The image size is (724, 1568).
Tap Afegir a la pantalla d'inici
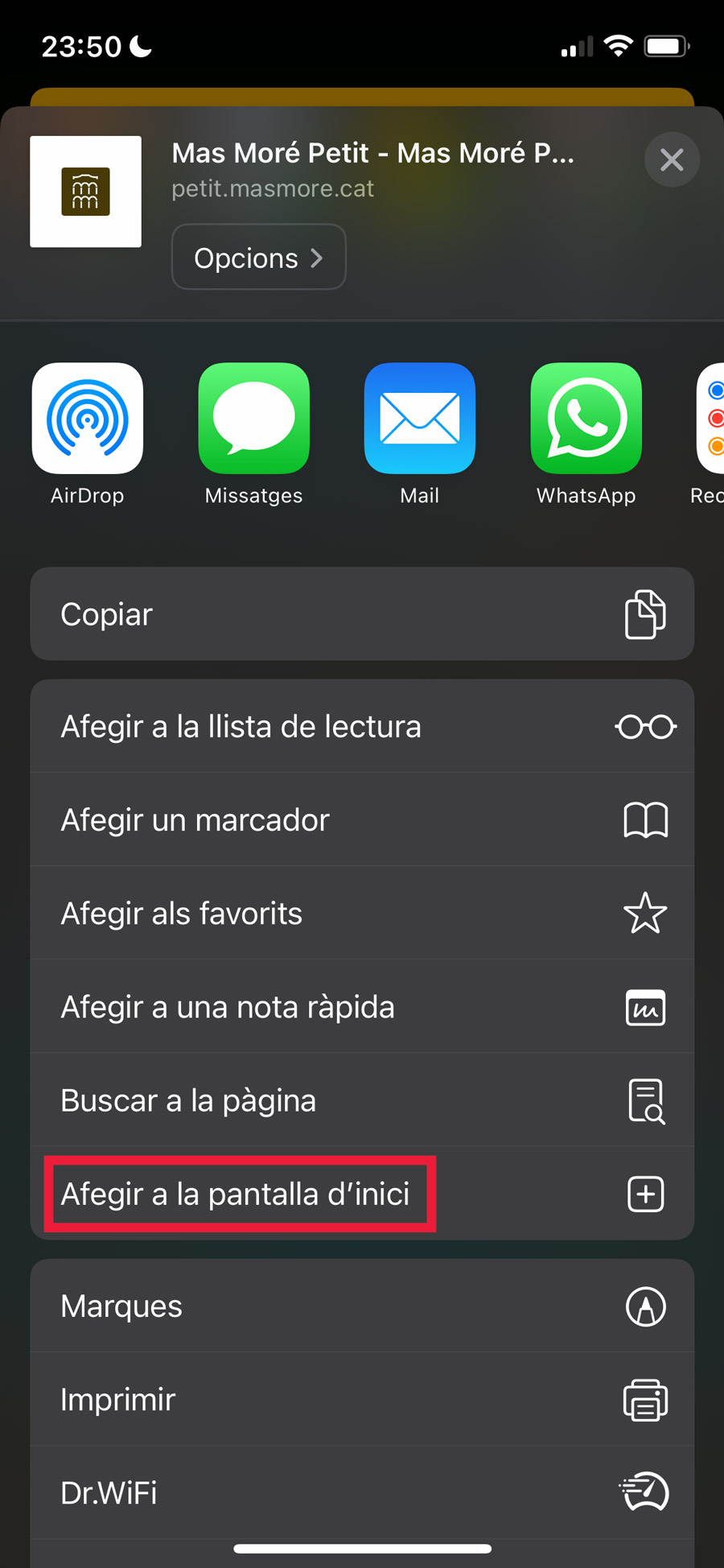point(362,1194)
